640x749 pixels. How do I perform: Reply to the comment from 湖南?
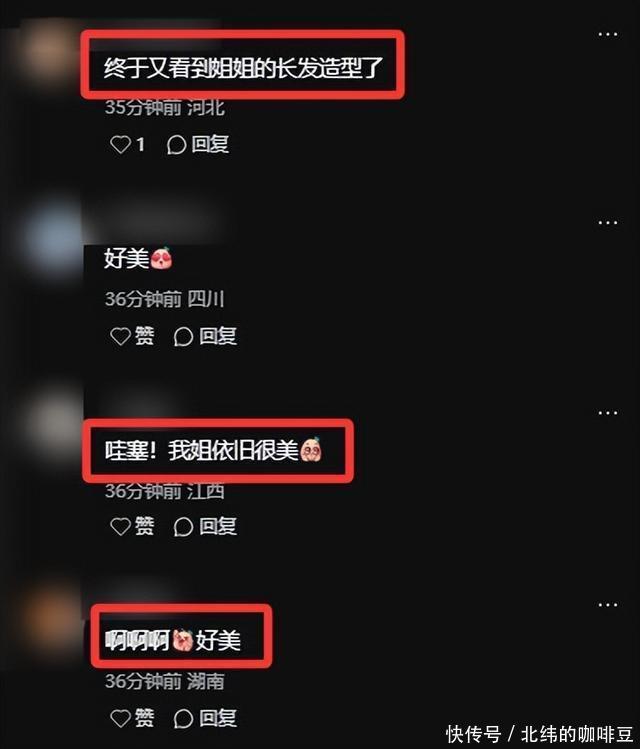tap(205, 717)
